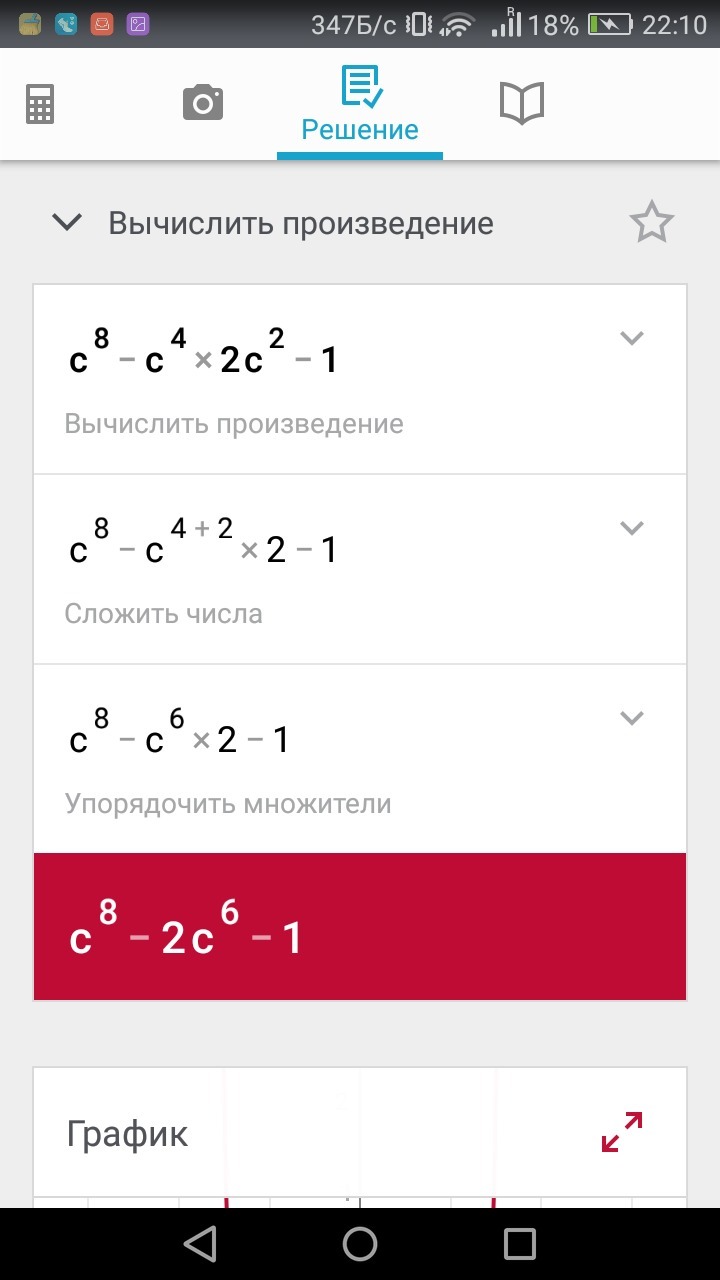Viewport: 720px width, 1280px height.
Task: Go to the home screen
Action: [x=360, y=1244]
